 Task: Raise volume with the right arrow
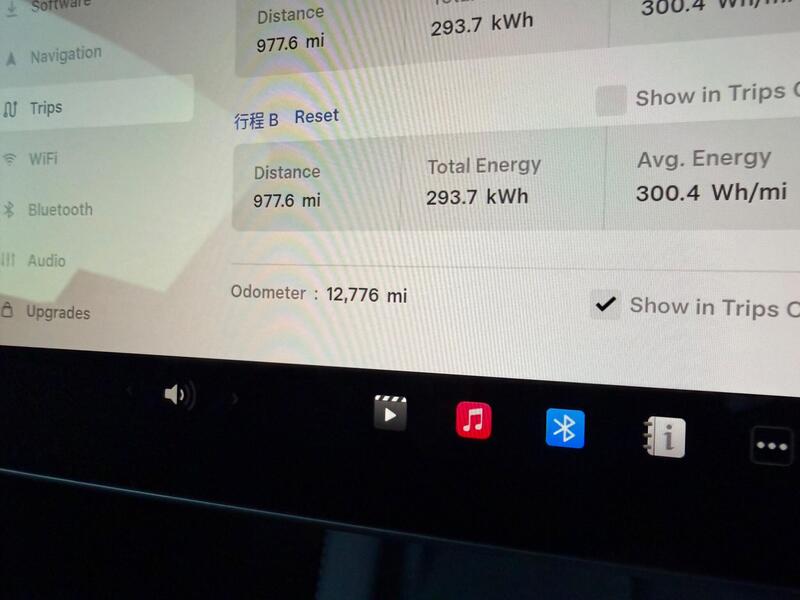point(235,398)
